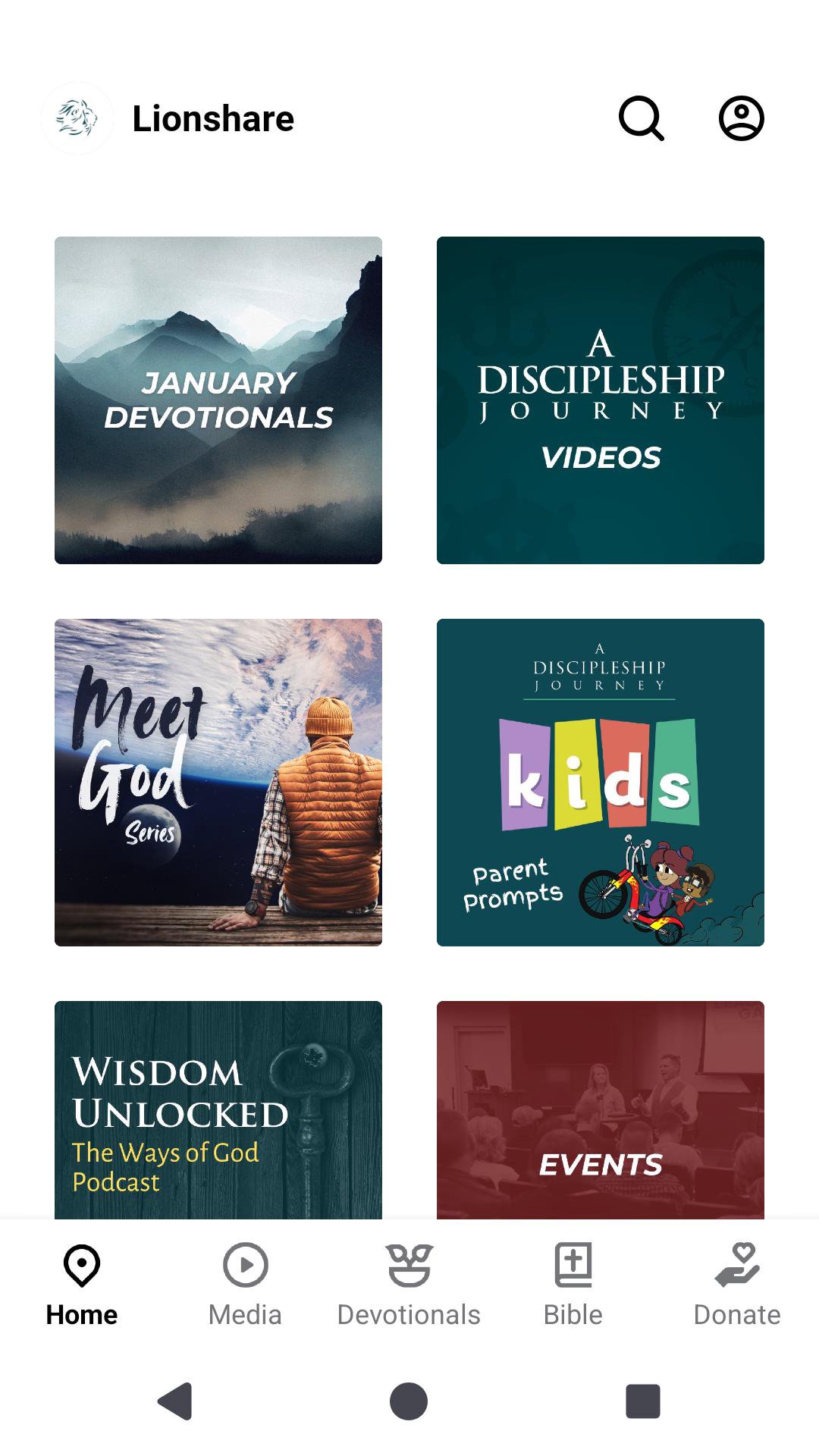Switch to the Devotionals tab
Viewport: 819px width, 1456px height.
click(x=409, y=1283)
